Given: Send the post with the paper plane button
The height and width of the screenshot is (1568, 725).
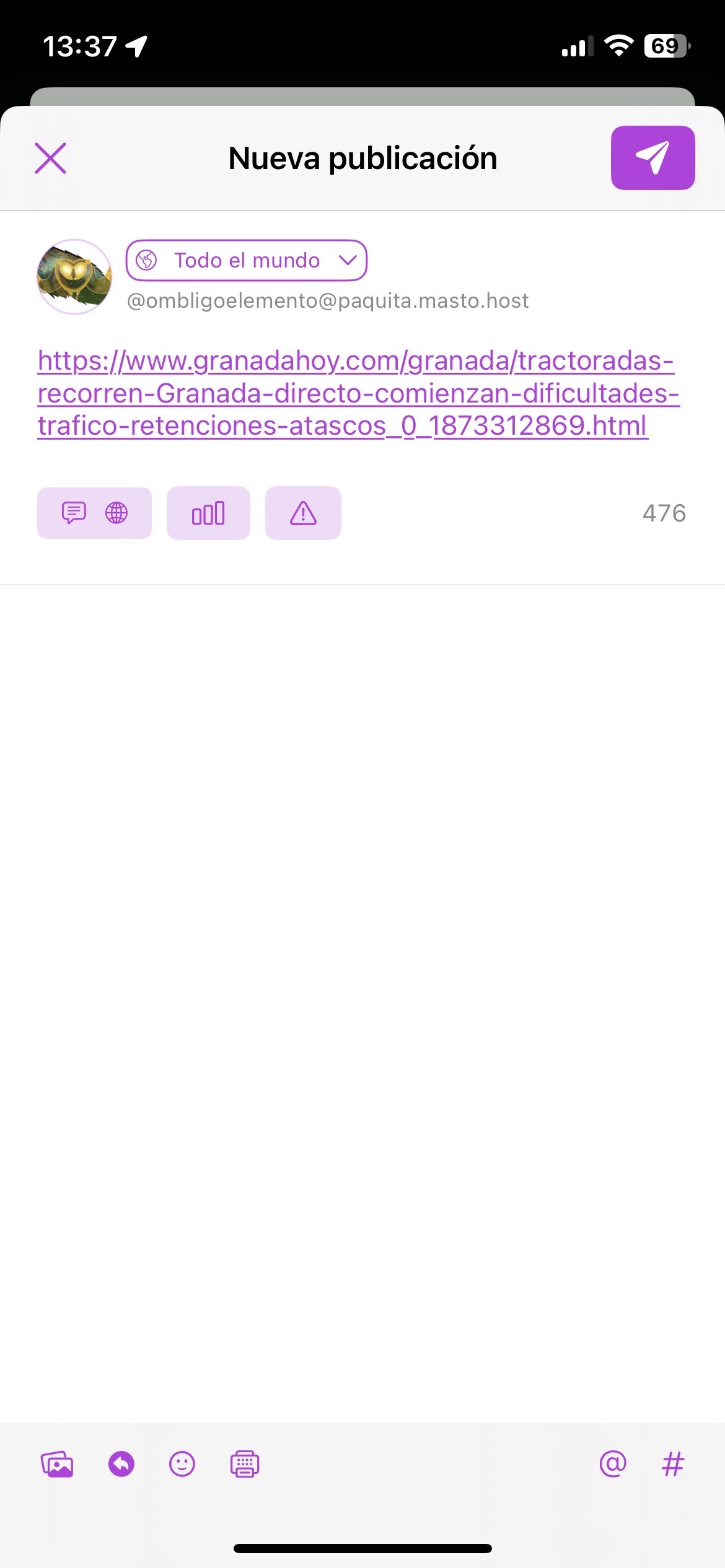Looking at the screenshot, I should pyautogui.click(x=652, y=158).
